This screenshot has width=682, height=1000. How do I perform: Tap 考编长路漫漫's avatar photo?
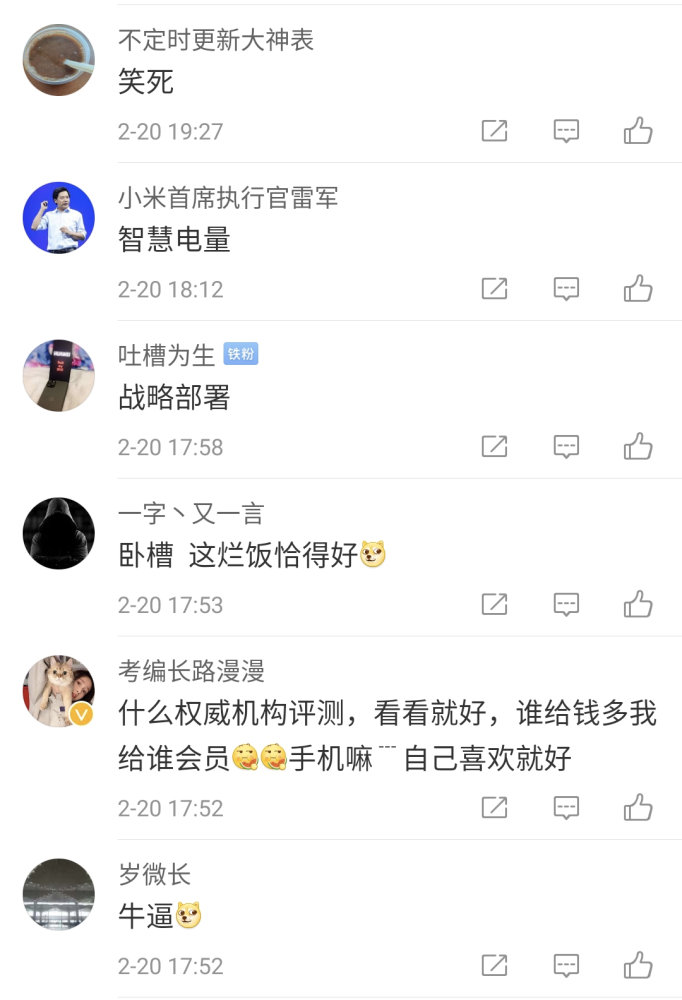[59, 692]
